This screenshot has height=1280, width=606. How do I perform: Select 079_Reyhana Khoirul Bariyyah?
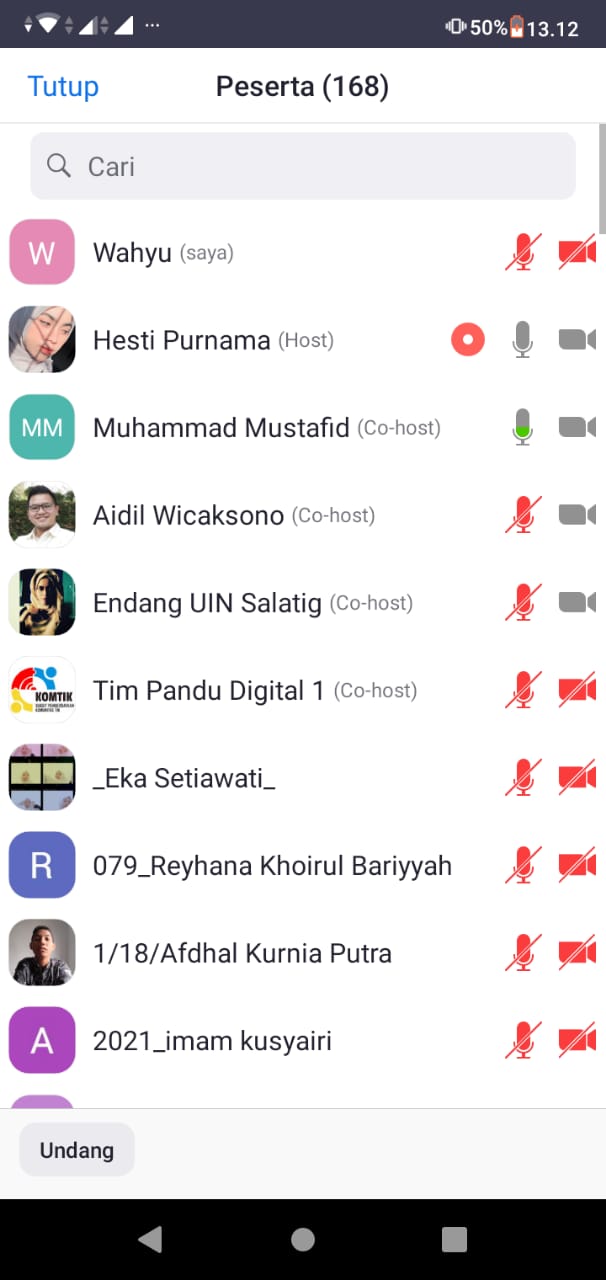pyautogui.click(x=272, y=866)
